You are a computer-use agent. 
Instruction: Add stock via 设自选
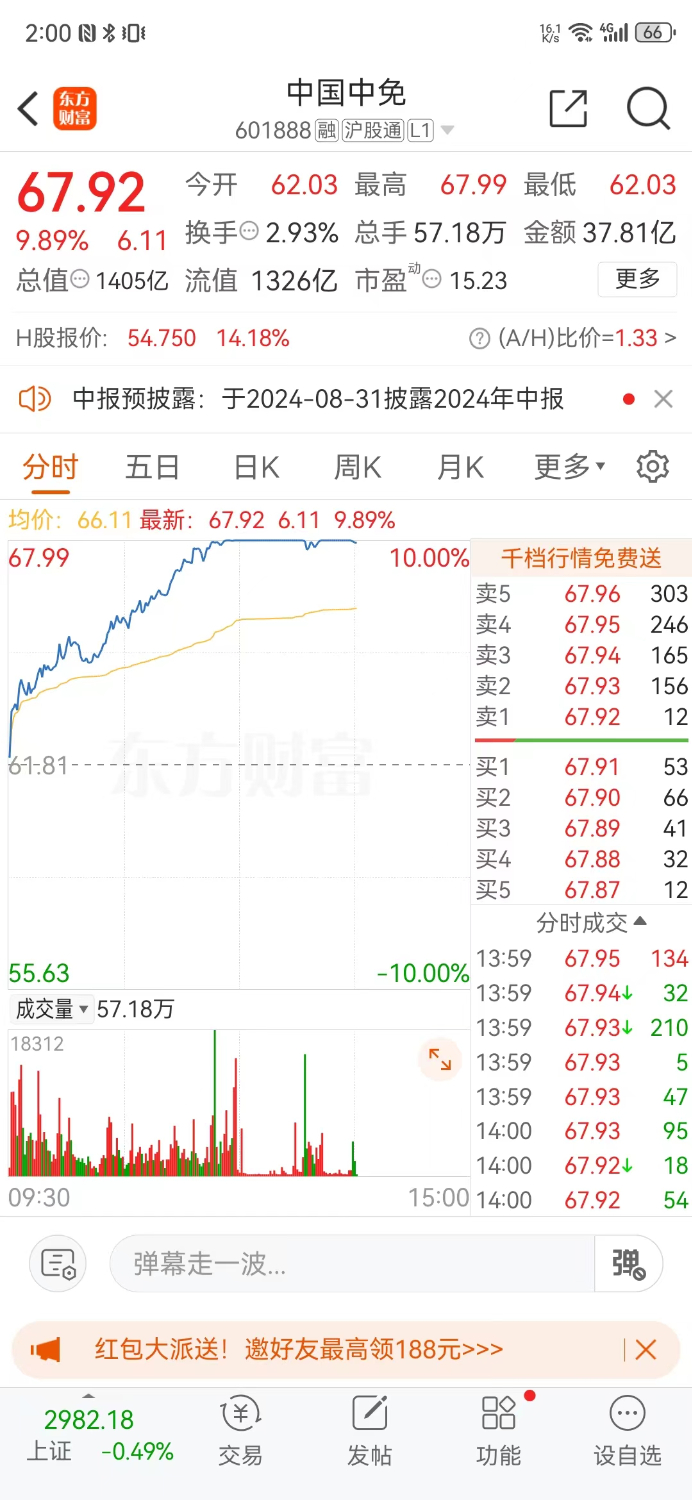pos(627,1432)
